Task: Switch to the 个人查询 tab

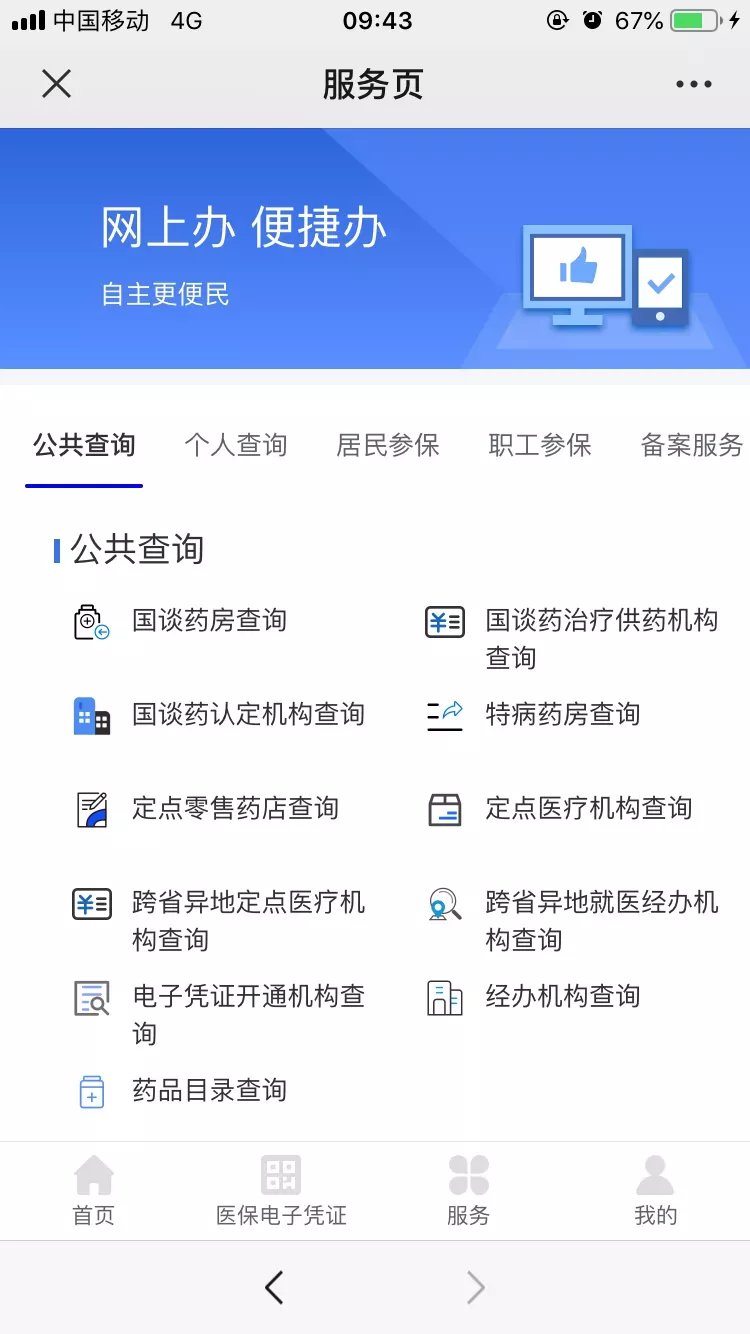Action: coord(236,445)
